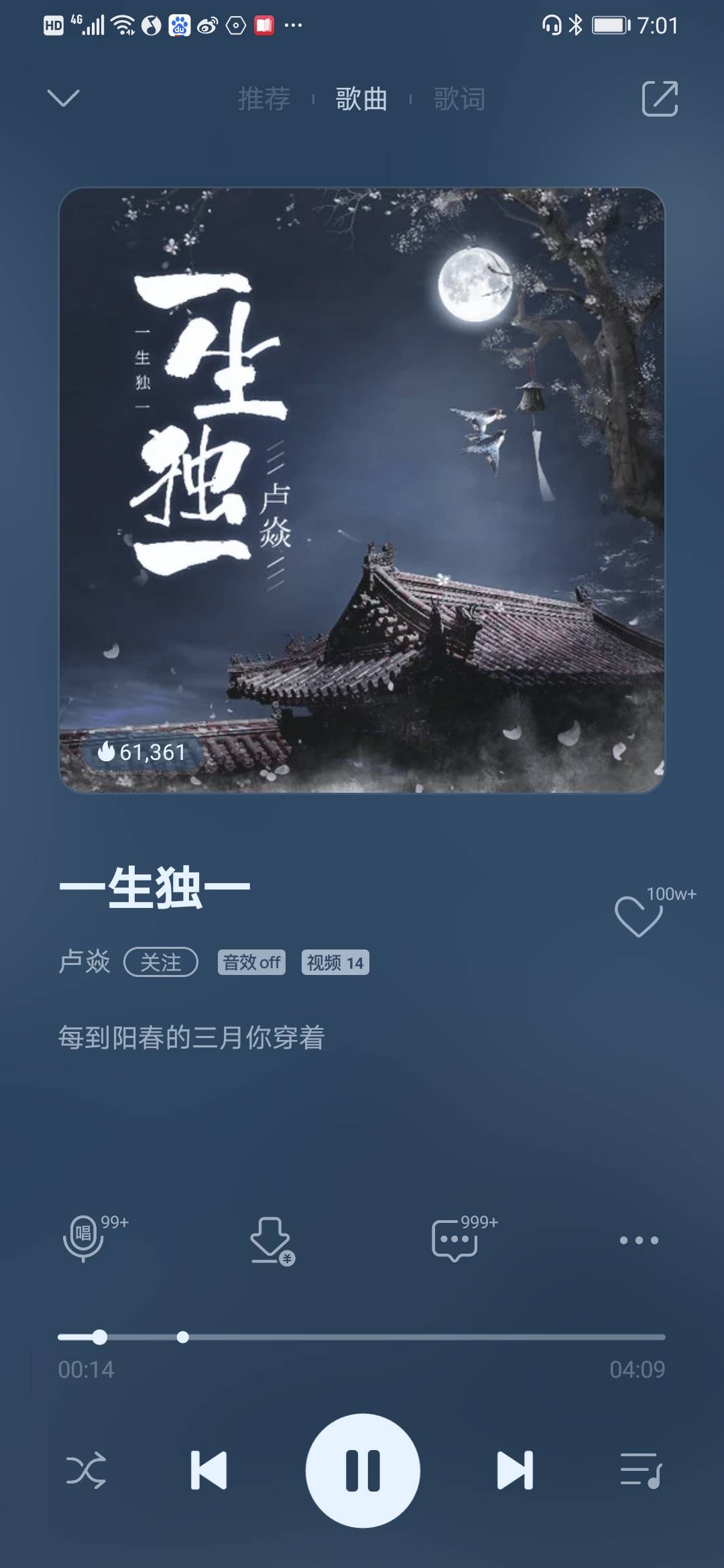Toggle shuffle play mode
724x1568 pixels.
pyautogui.click(x=86, y=1470)
